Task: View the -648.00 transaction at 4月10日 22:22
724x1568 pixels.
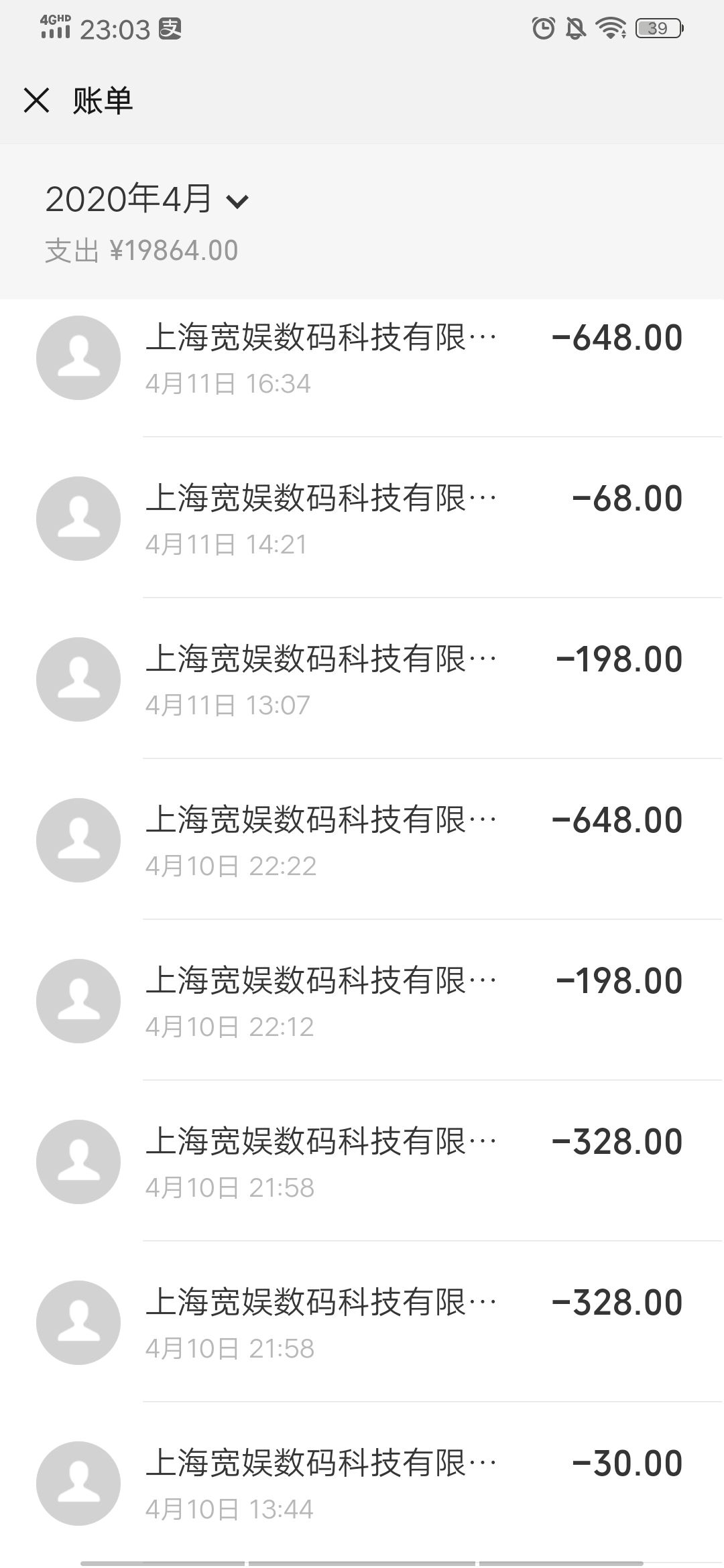Action: [362, 840]
